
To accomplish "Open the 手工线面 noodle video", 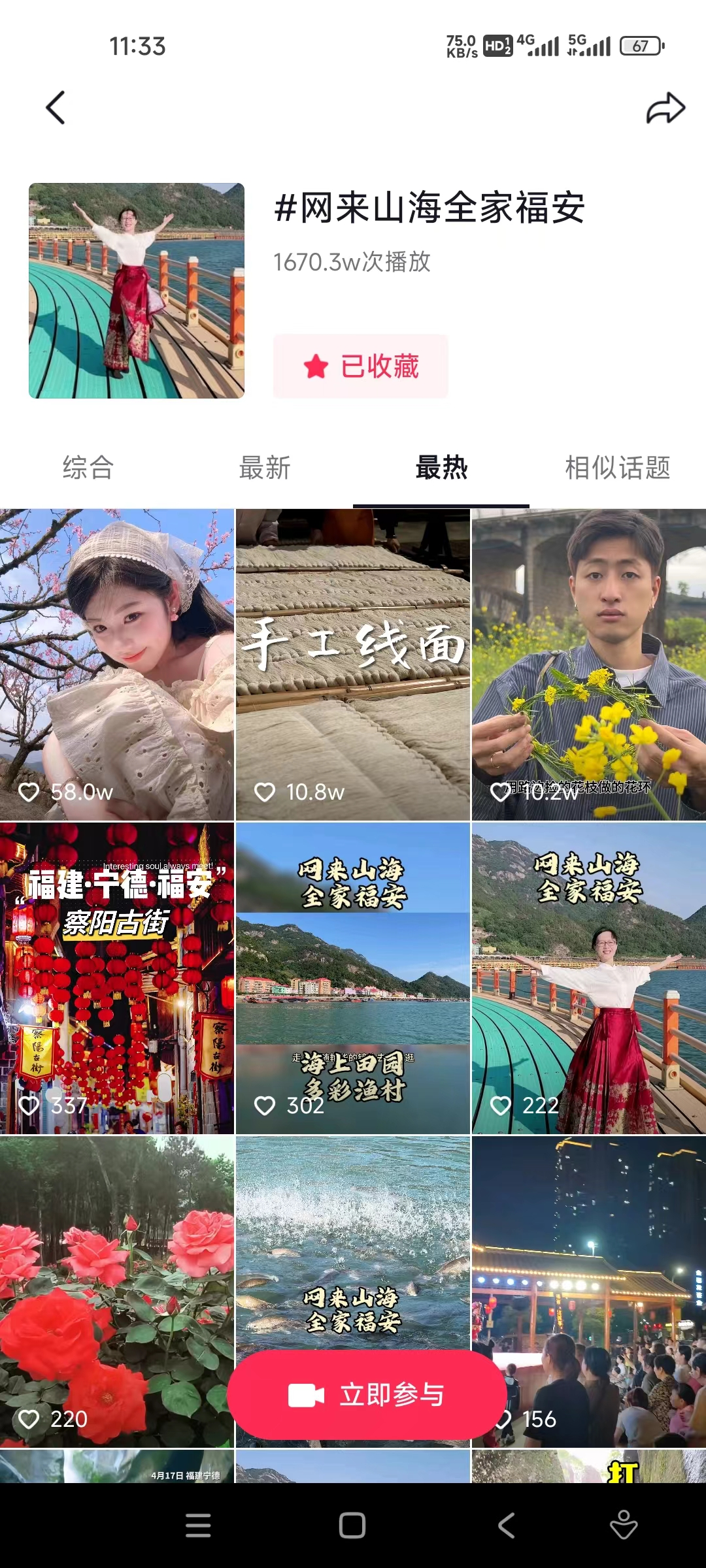I will pos(353,664).
